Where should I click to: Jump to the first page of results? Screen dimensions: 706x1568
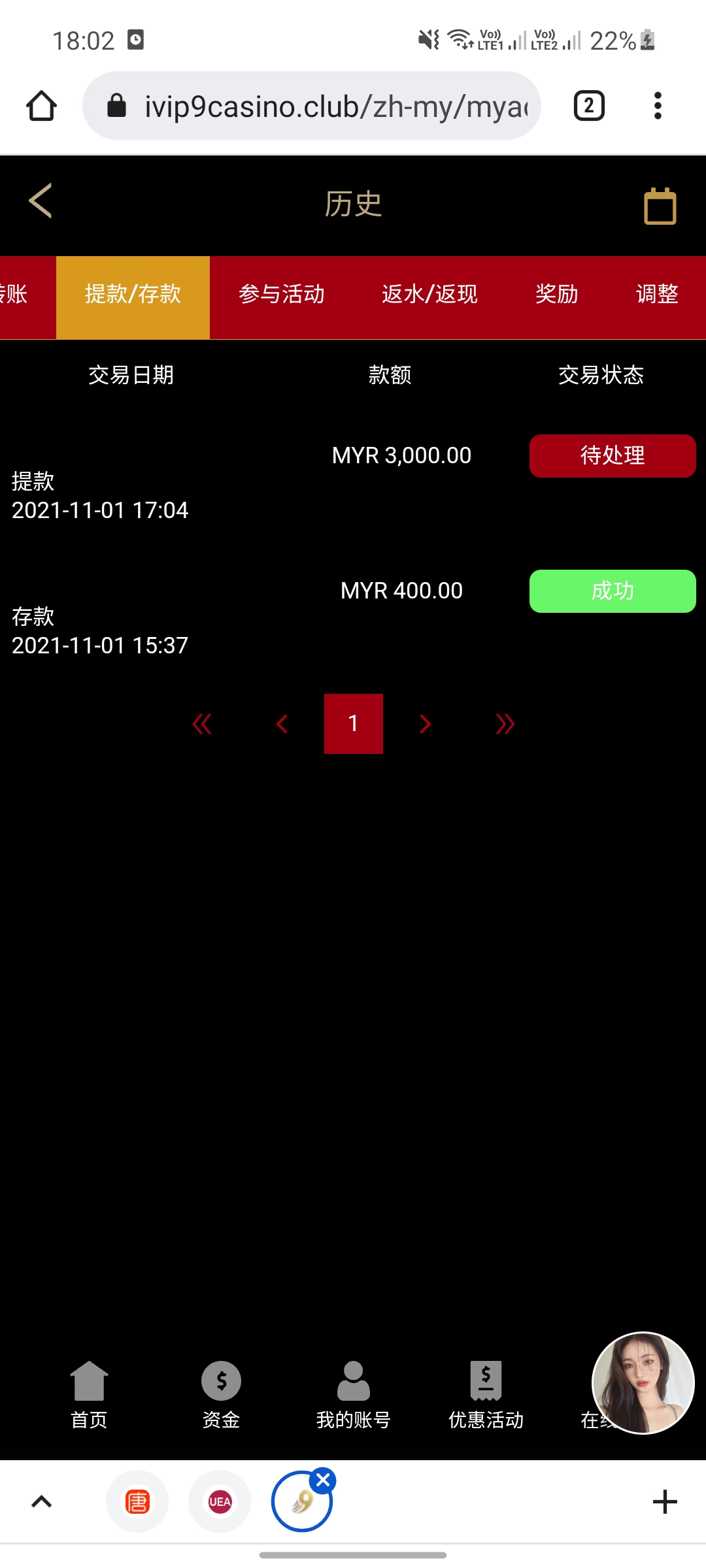(202, 724)
